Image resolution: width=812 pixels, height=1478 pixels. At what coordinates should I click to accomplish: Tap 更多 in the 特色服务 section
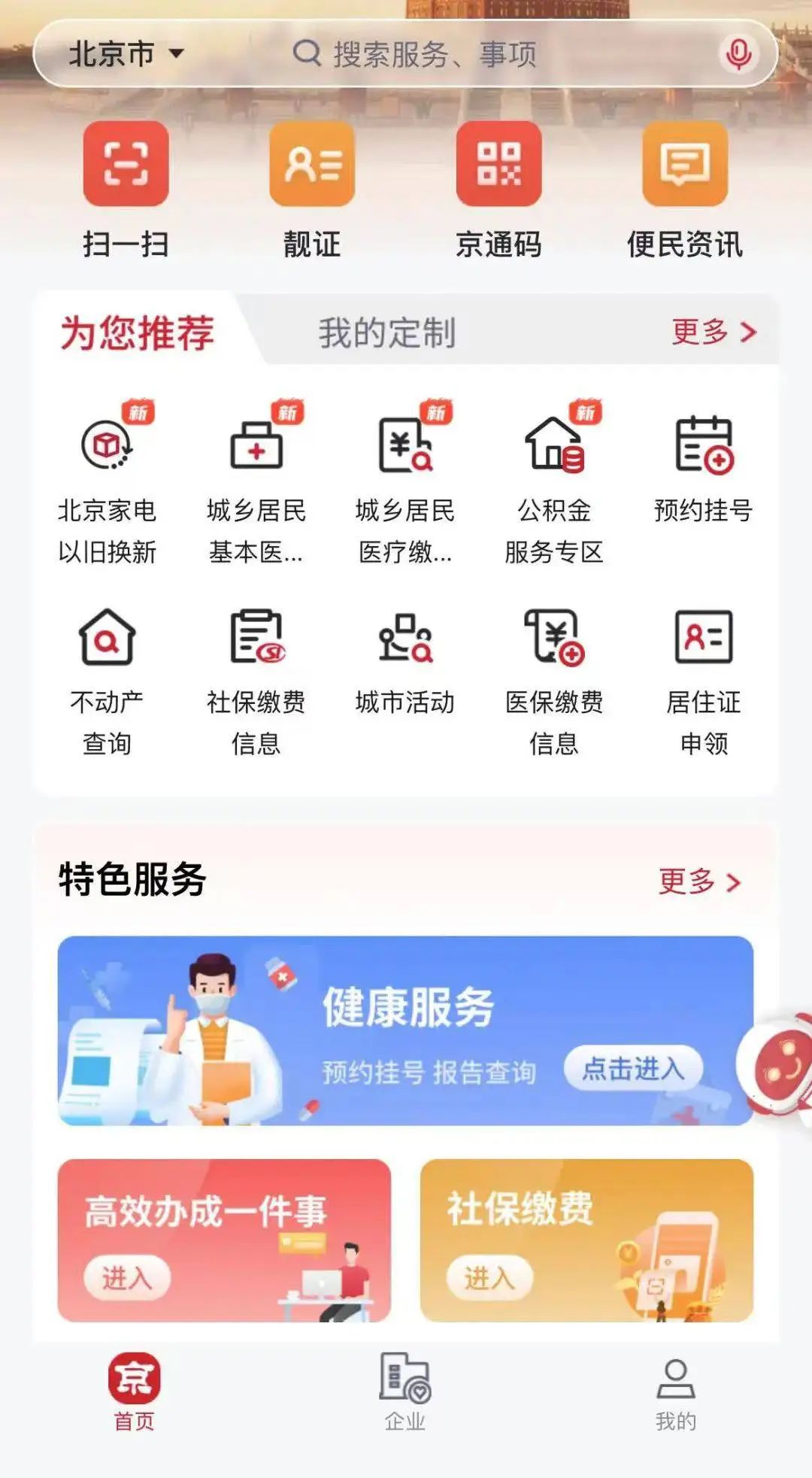[x=700, y=882]
